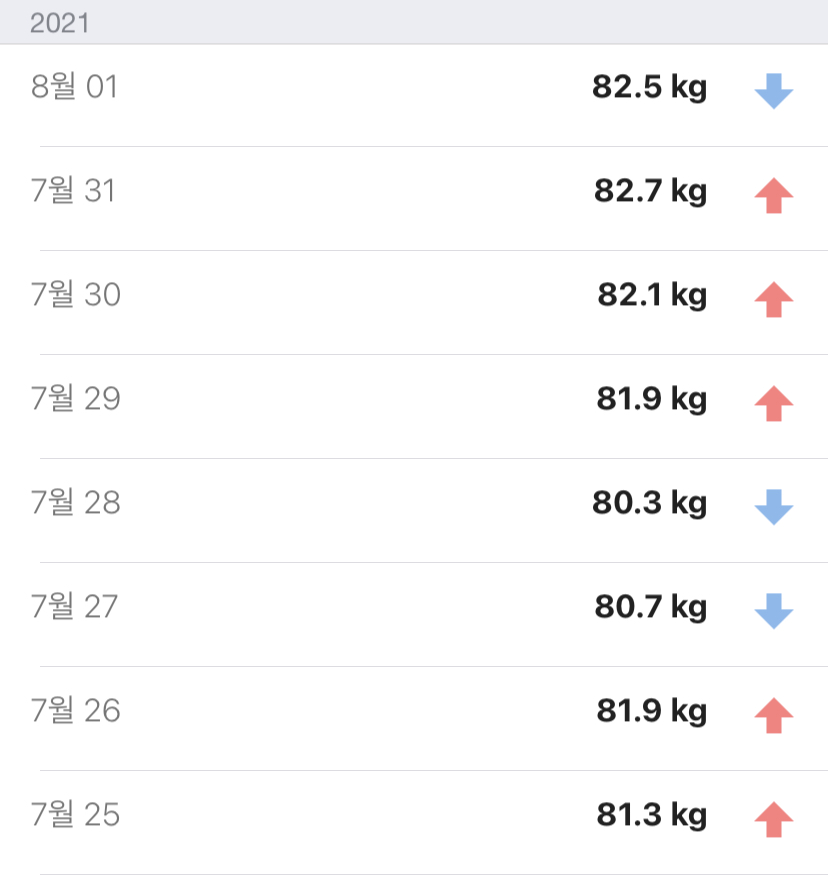Open the 7월 31 entry showing 82.7 kg
This screenshot has height=881, width=828.
click(414, 192)
